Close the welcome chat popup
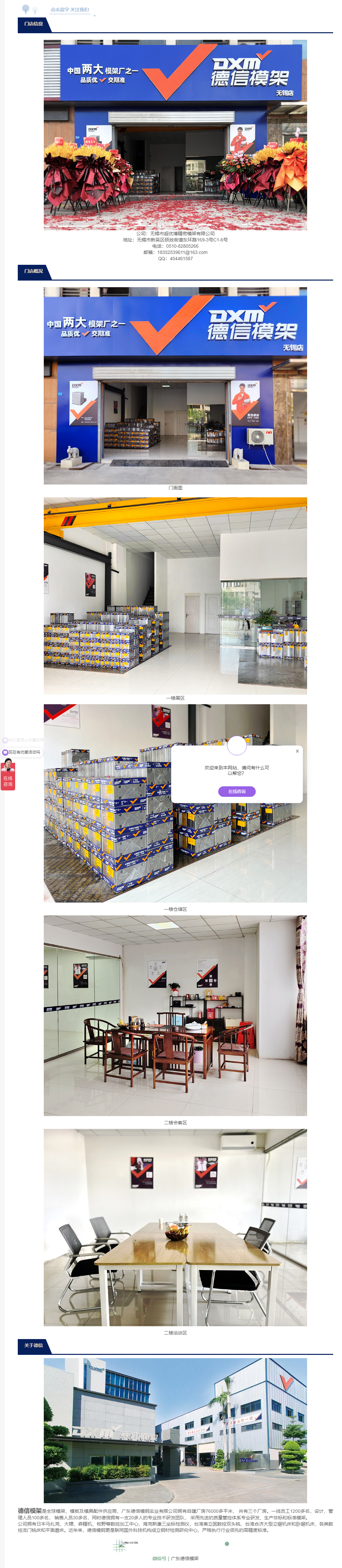Image resolution: width=342 pixels, height=1568 pixels. (x=297, y=751)
